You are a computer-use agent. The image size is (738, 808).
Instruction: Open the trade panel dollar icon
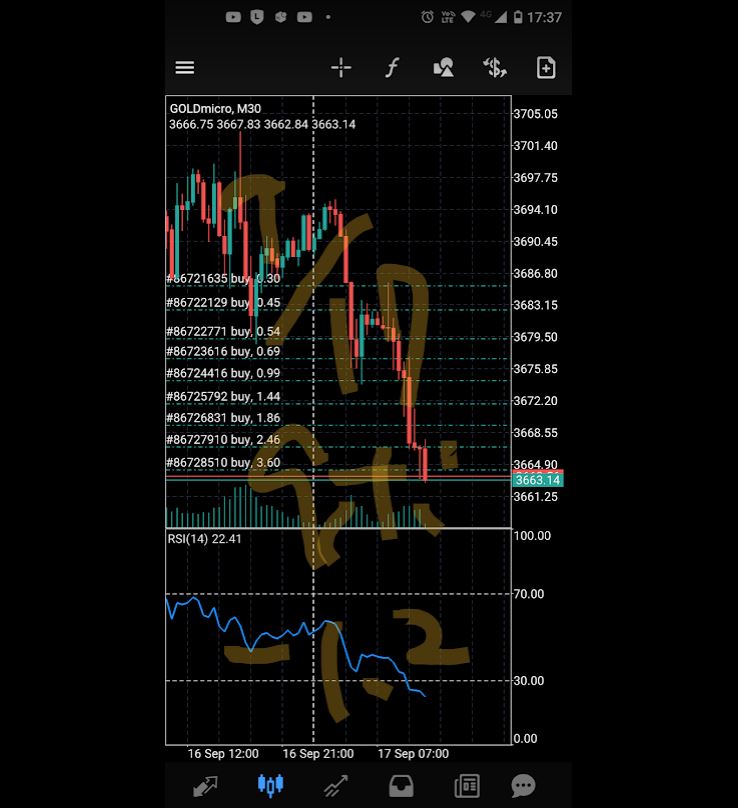494,68
